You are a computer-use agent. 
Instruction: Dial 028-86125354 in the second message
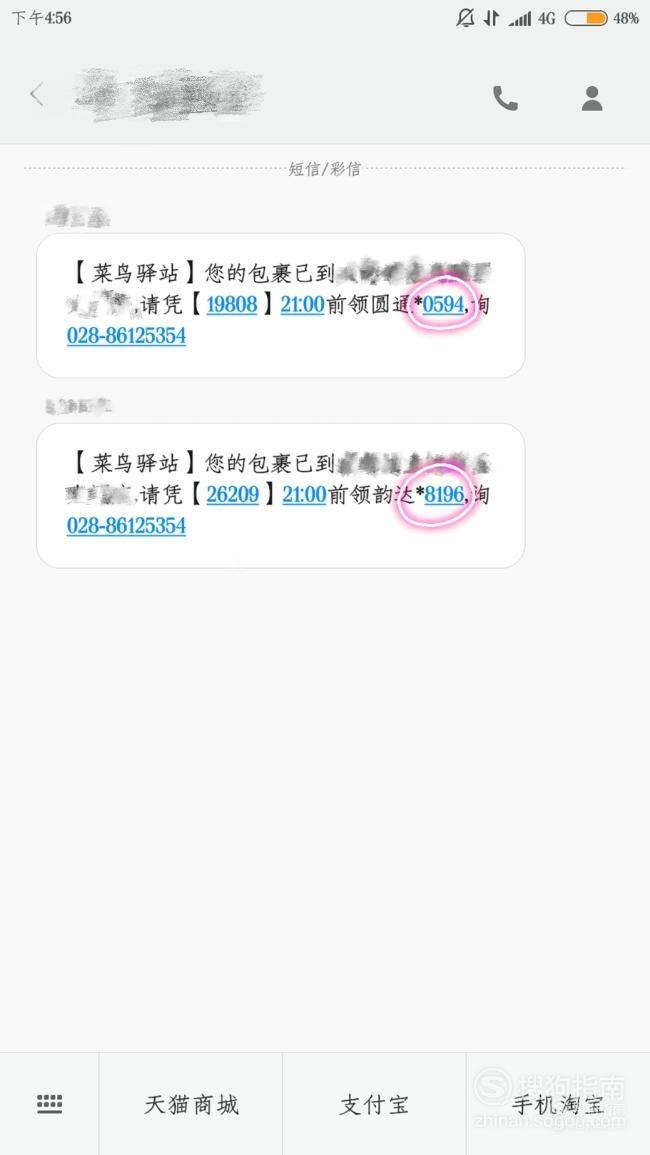126,526
